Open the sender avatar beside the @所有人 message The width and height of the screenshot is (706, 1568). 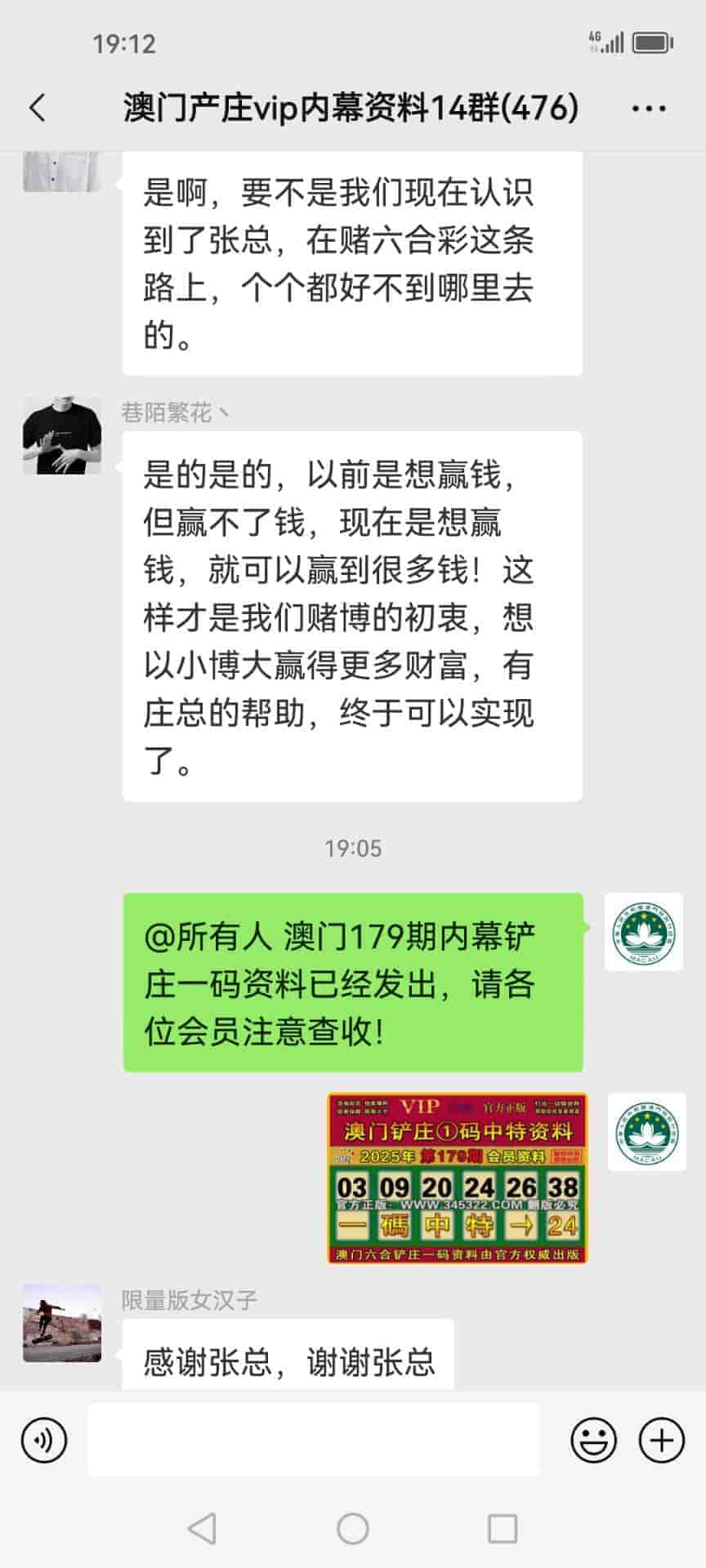pyautogui.click(x=643, y=932)
